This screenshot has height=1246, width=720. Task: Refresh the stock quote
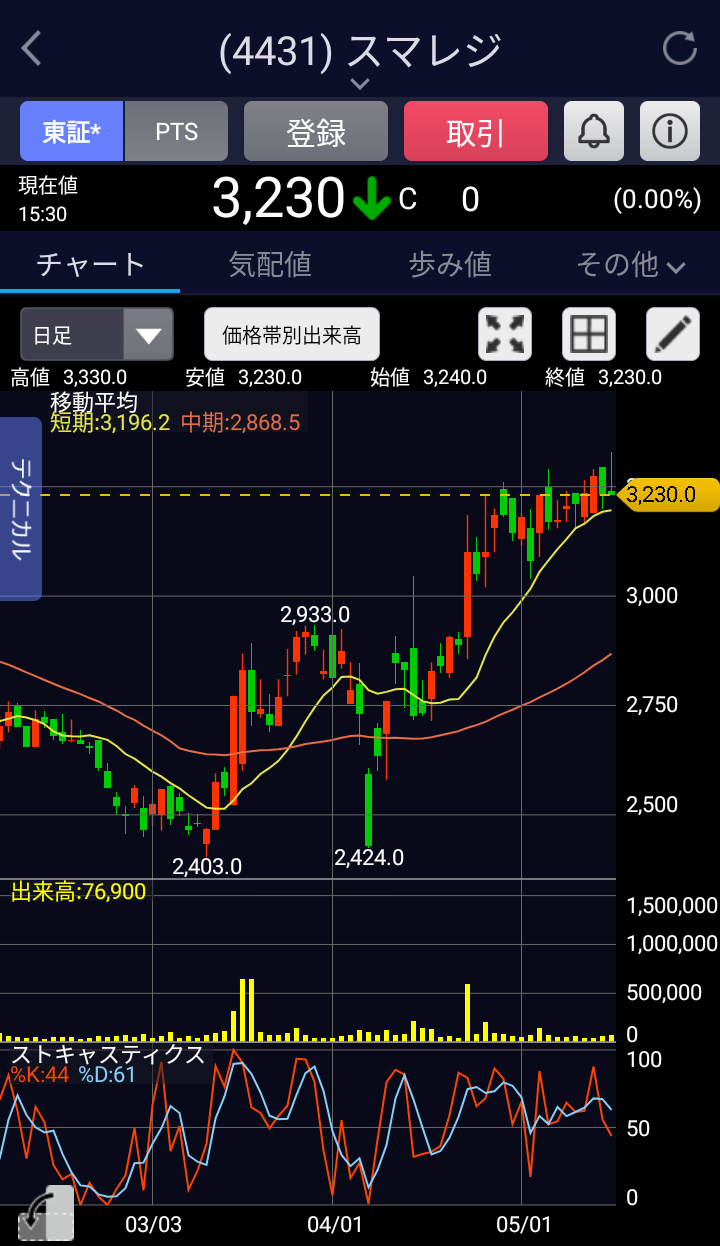[x=680, y=48]
